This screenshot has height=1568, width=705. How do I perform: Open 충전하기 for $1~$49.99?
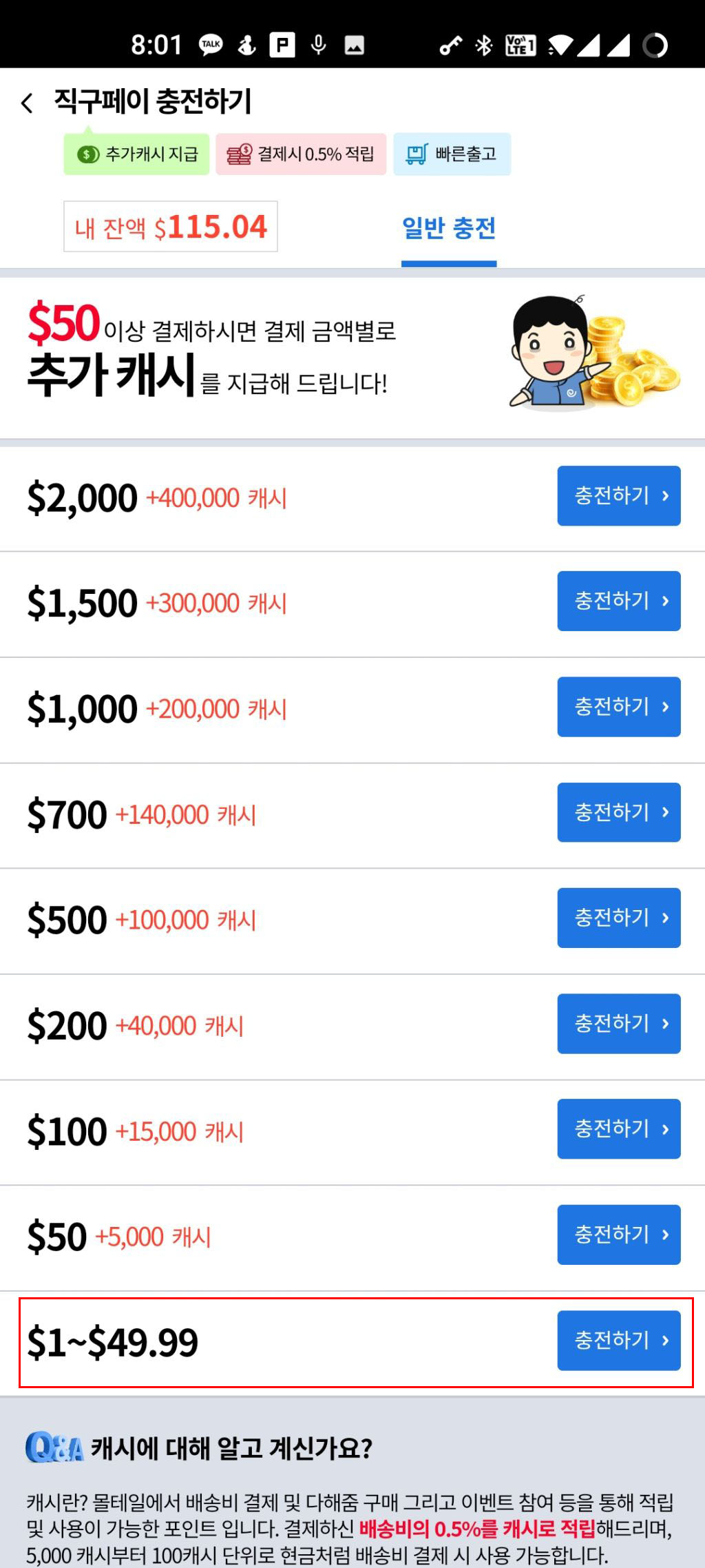618,1341
